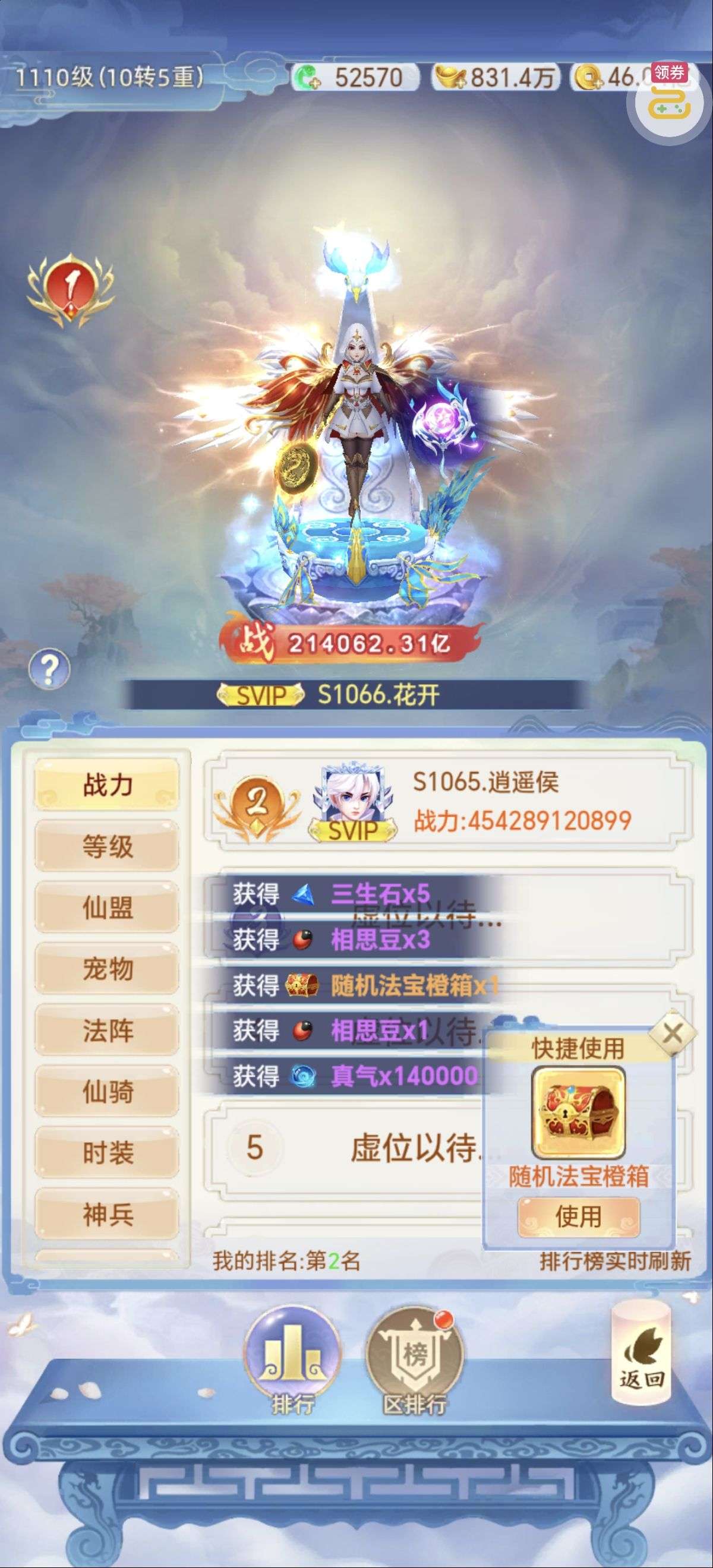View the 法阵 ranking tab
The image size is (713, 1568).
(x=107, y=1030)
